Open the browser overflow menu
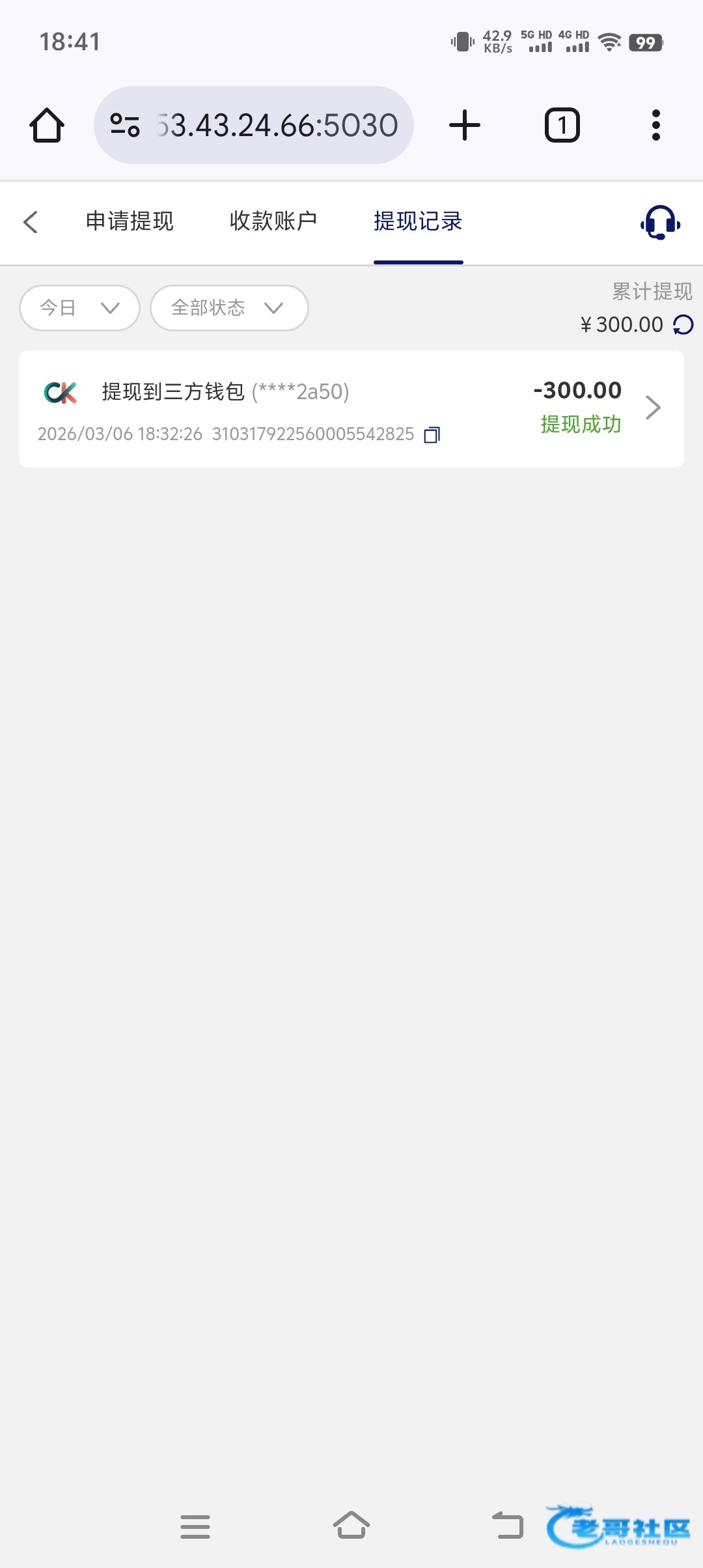Image resolution: width=703 pixels, height=1568 pixels. click(x=655, y=125)
